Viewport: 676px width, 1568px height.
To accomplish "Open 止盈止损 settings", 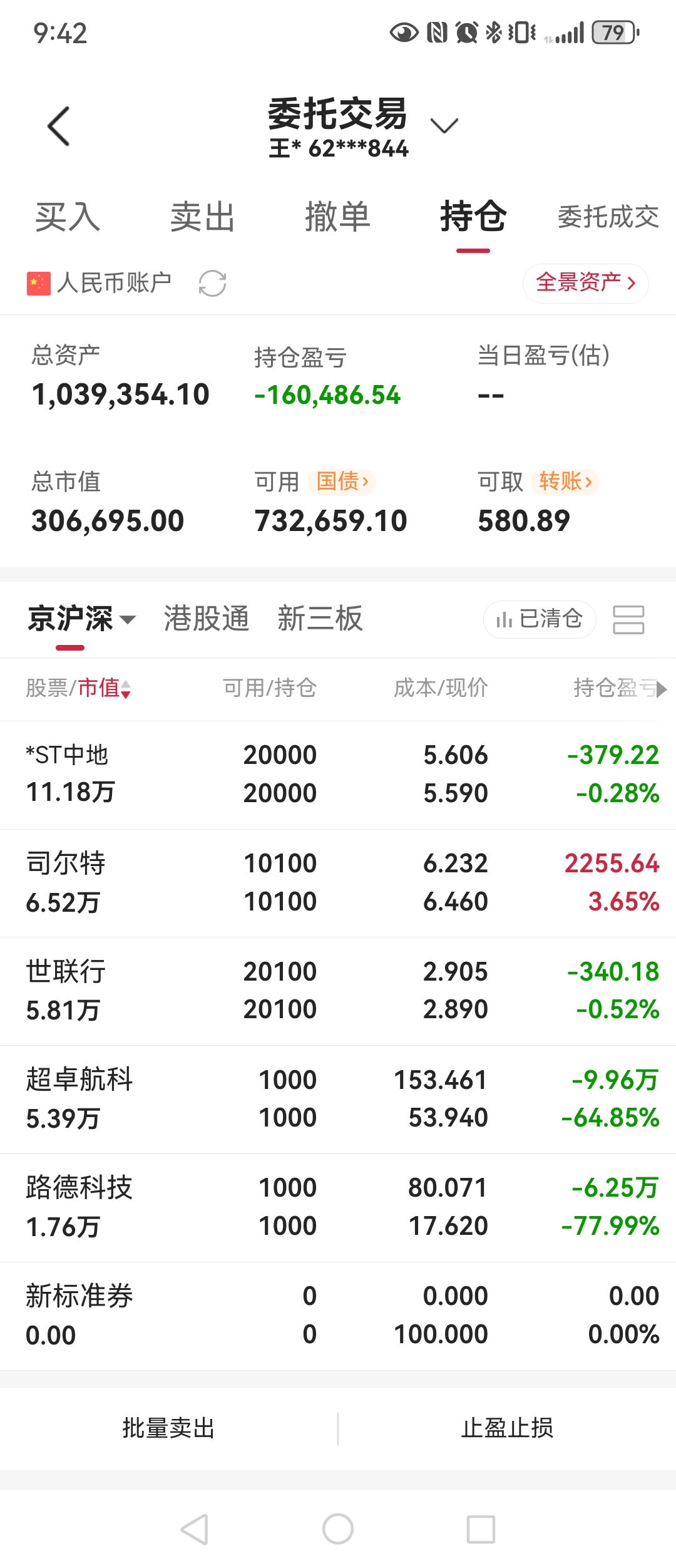I will (x=507, y=1428).
